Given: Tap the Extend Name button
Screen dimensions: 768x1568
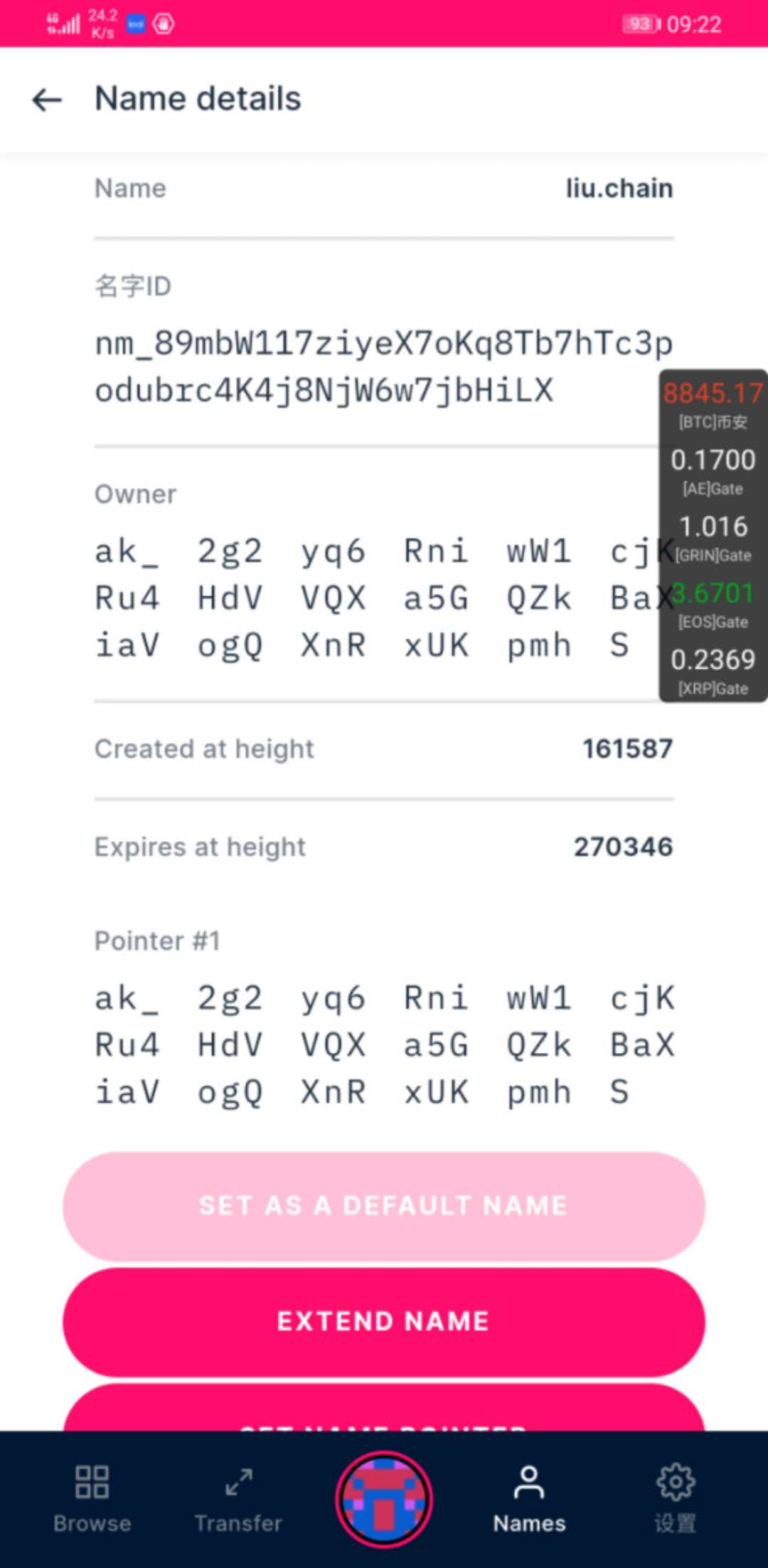Looking at the screenshot, I should click(384, 1321).
